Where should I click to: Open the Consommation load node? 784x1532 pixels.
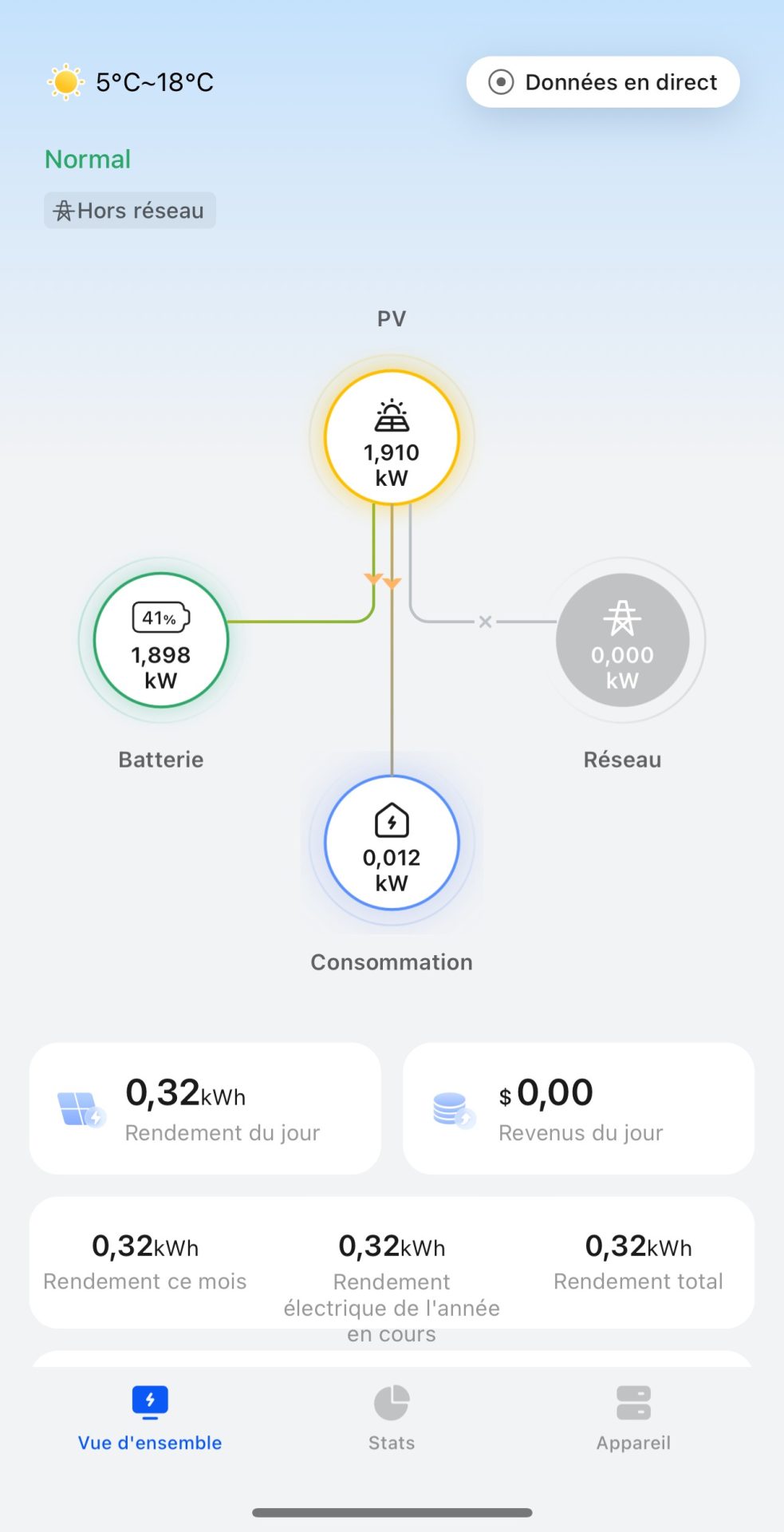(392, 843)
